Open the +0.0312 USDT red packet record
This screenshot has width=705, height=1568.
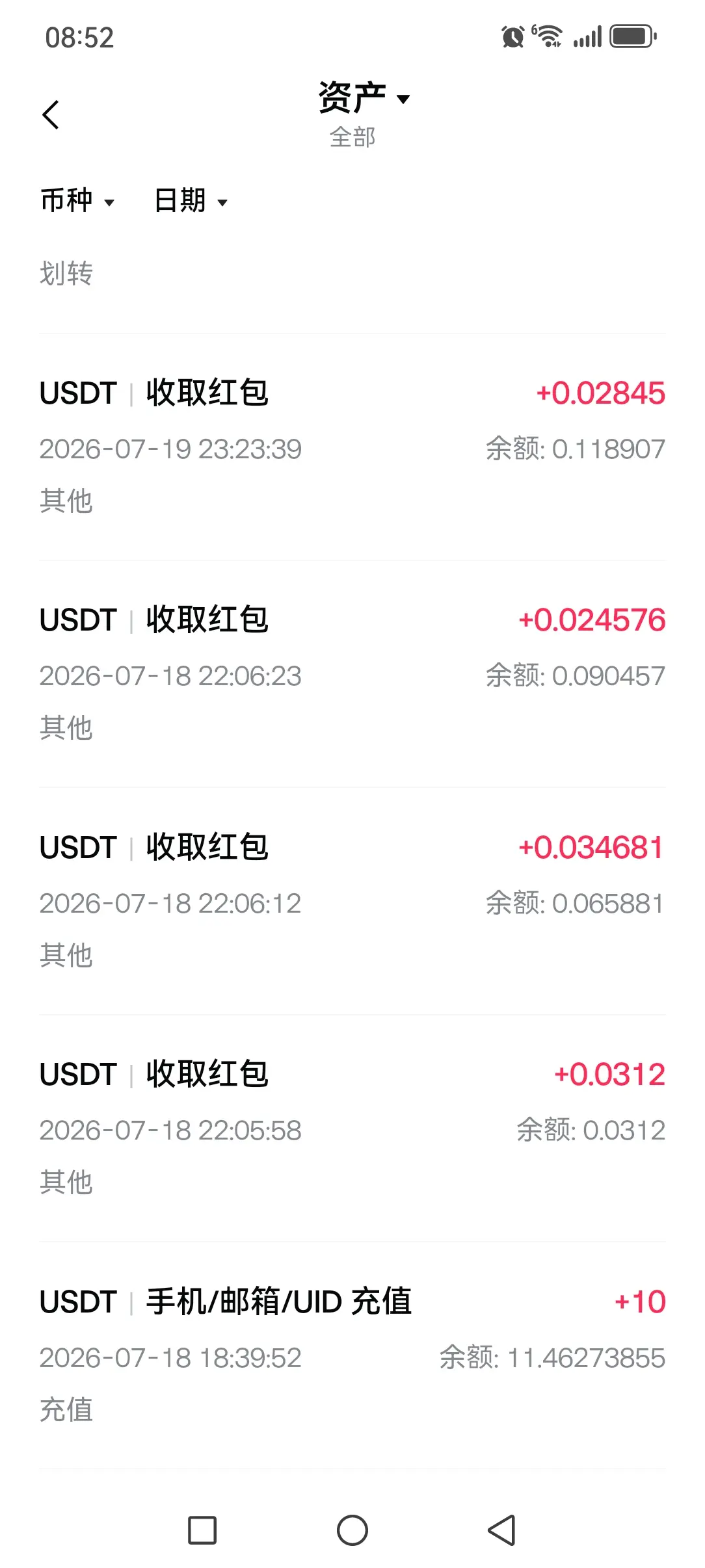(352, 1129)
